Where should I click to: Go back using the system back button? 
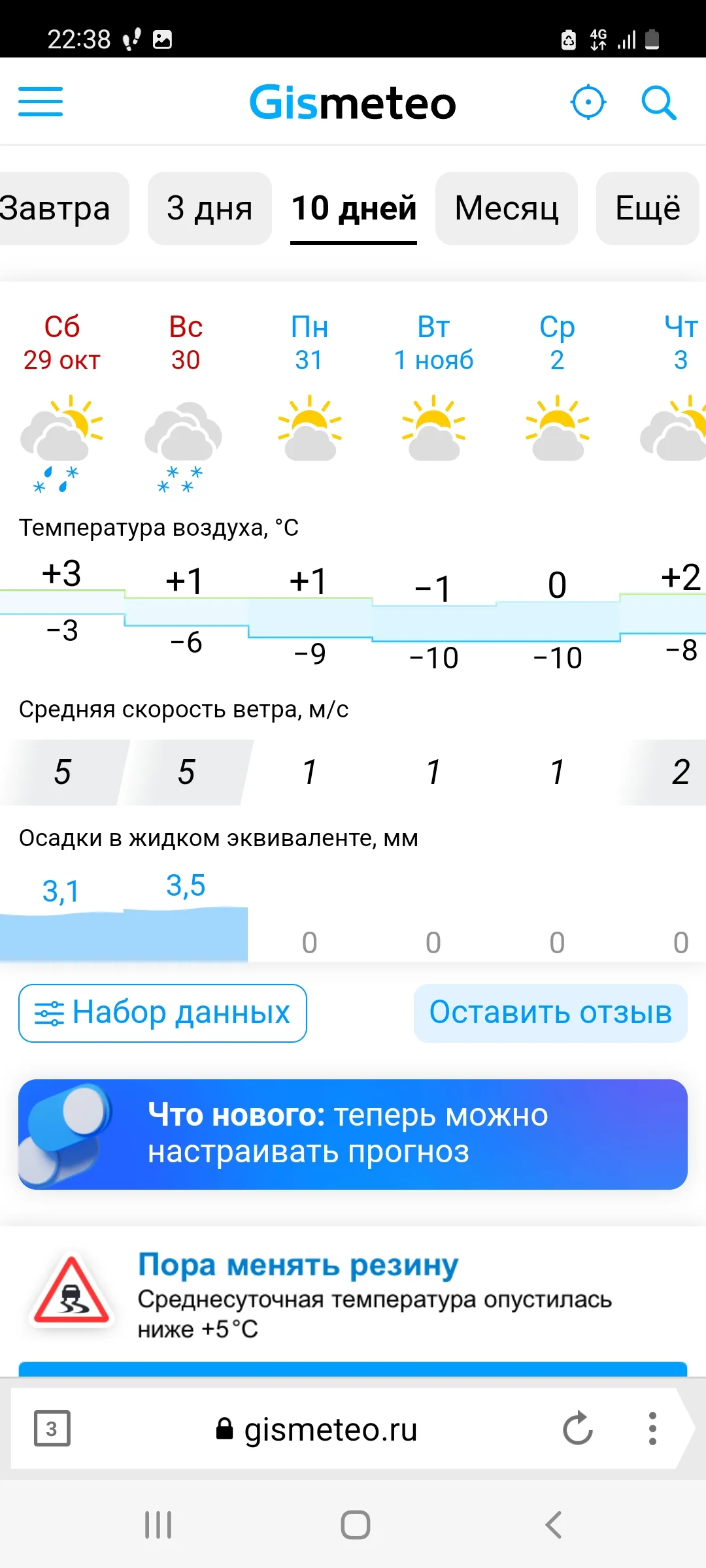click(554, 1526)
